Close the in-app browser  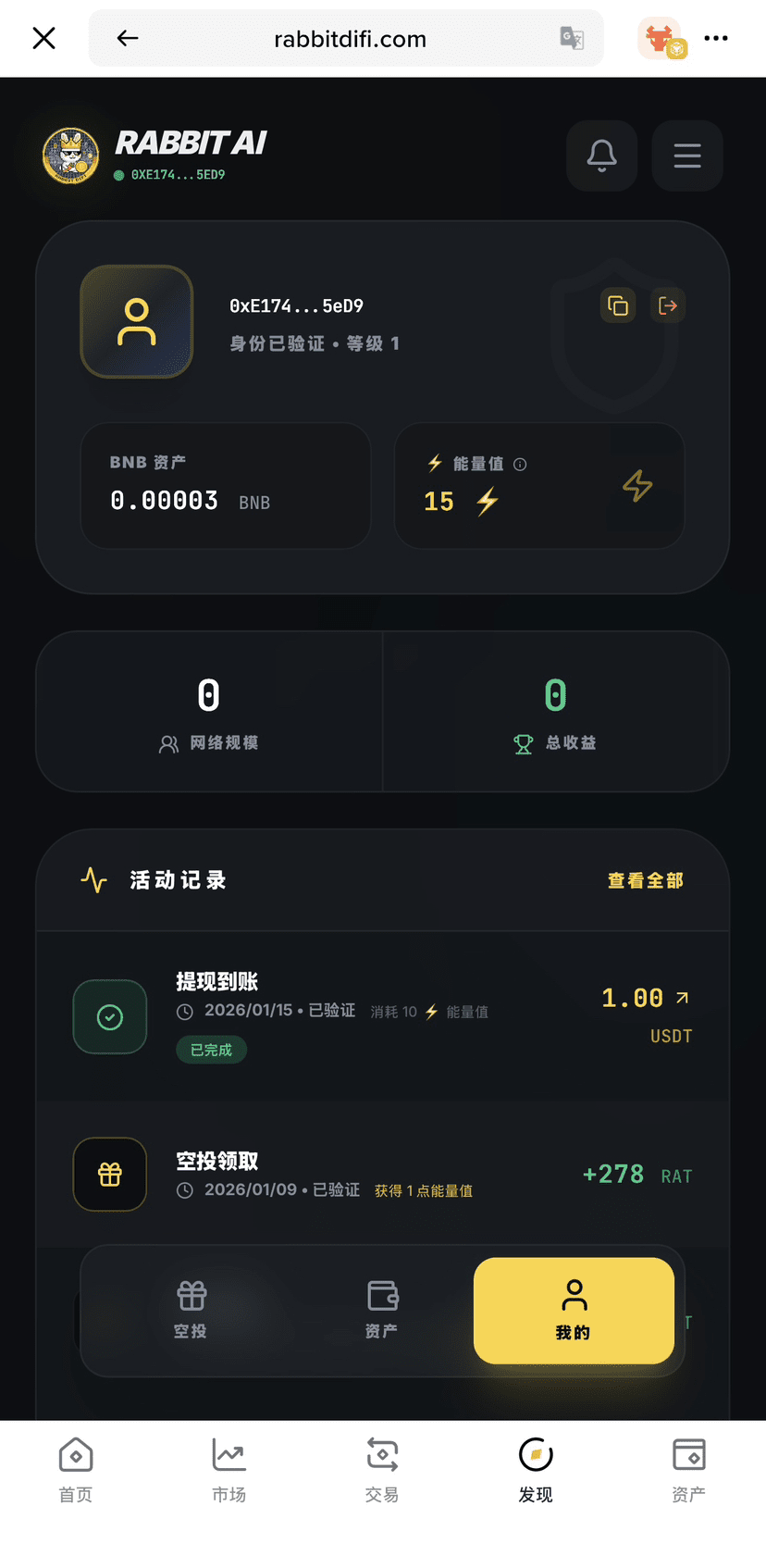click(43, 38)
